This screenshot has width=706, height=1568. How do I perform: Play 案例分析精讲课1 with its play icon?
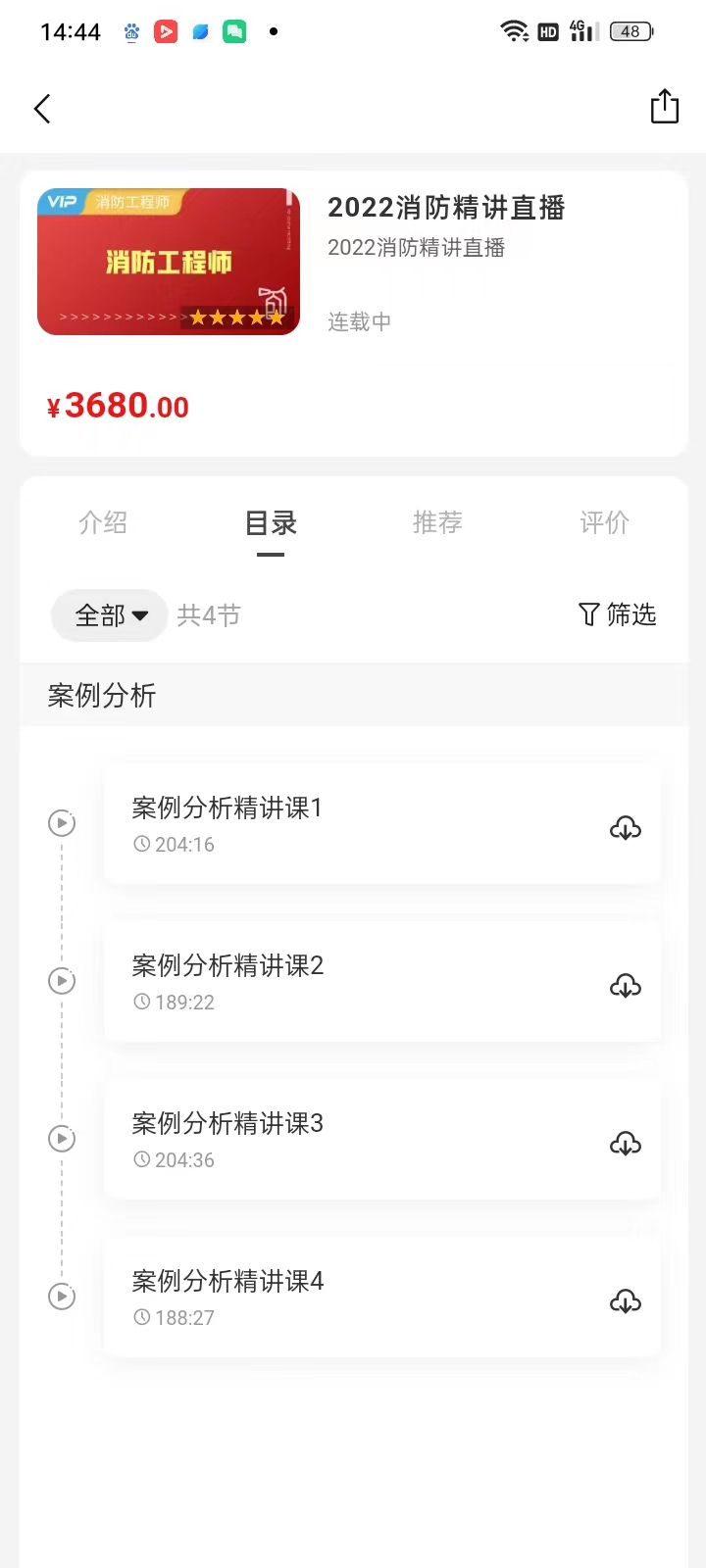(x=61, y=823)
